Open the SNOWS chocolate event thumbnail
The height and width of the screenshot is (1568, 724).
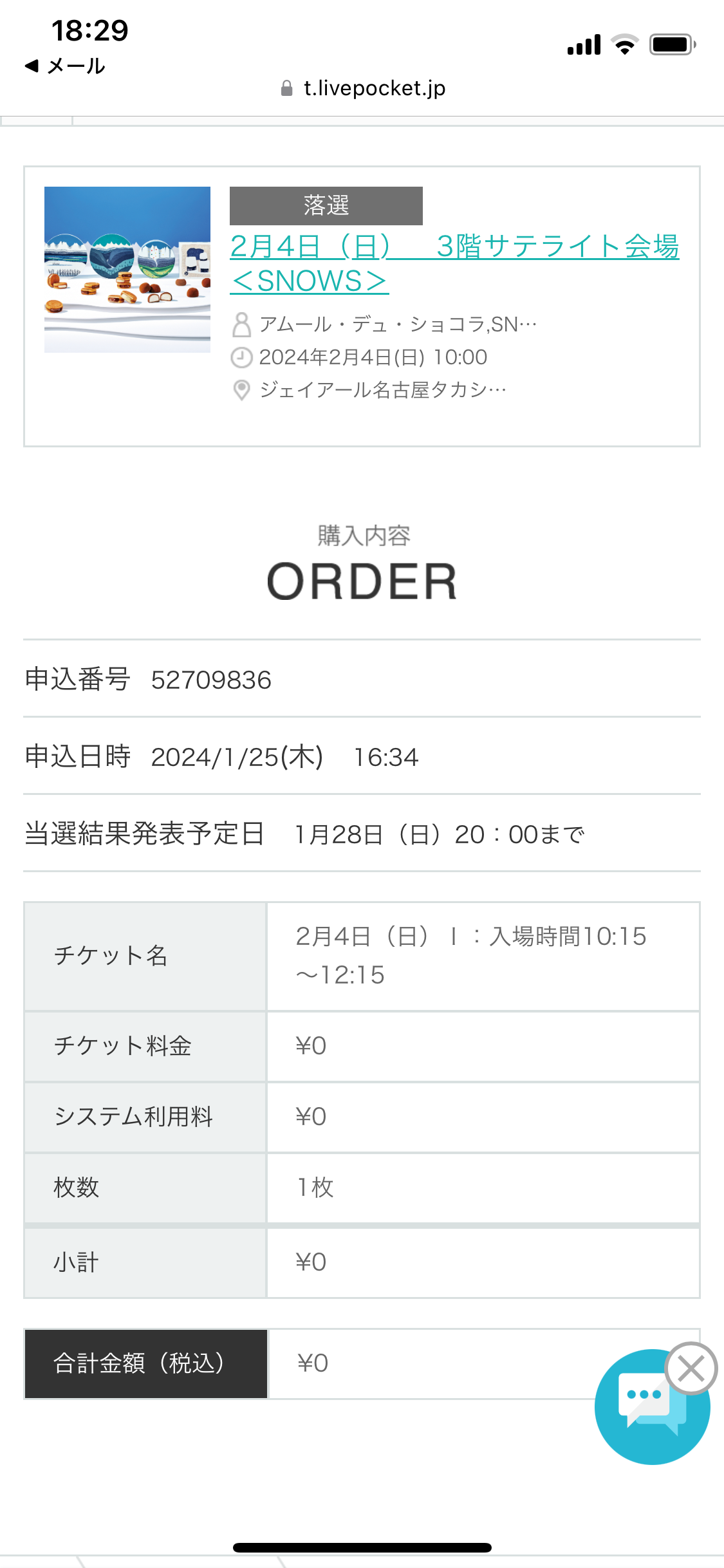click(x=127, y=270)
